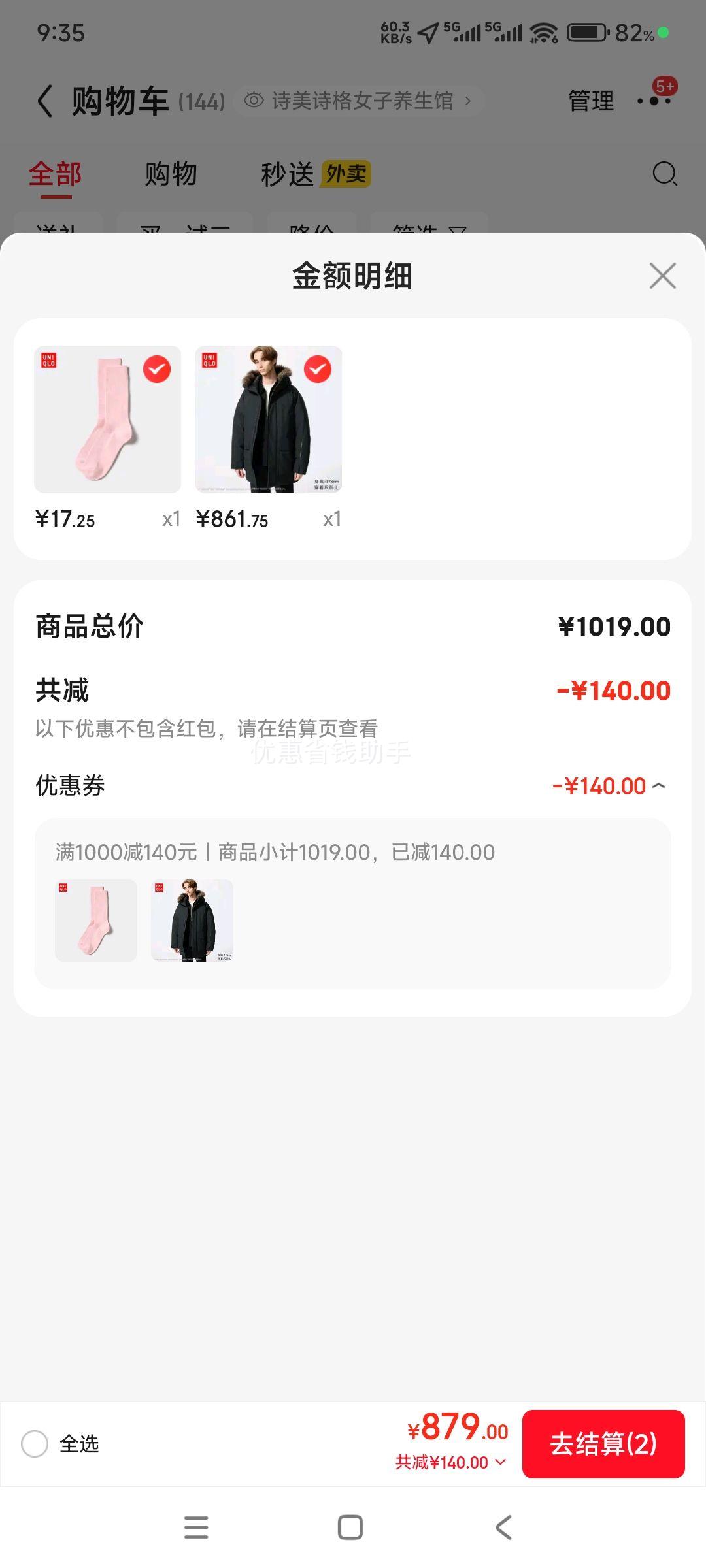Select the 全部 tab

click(54, 174)
